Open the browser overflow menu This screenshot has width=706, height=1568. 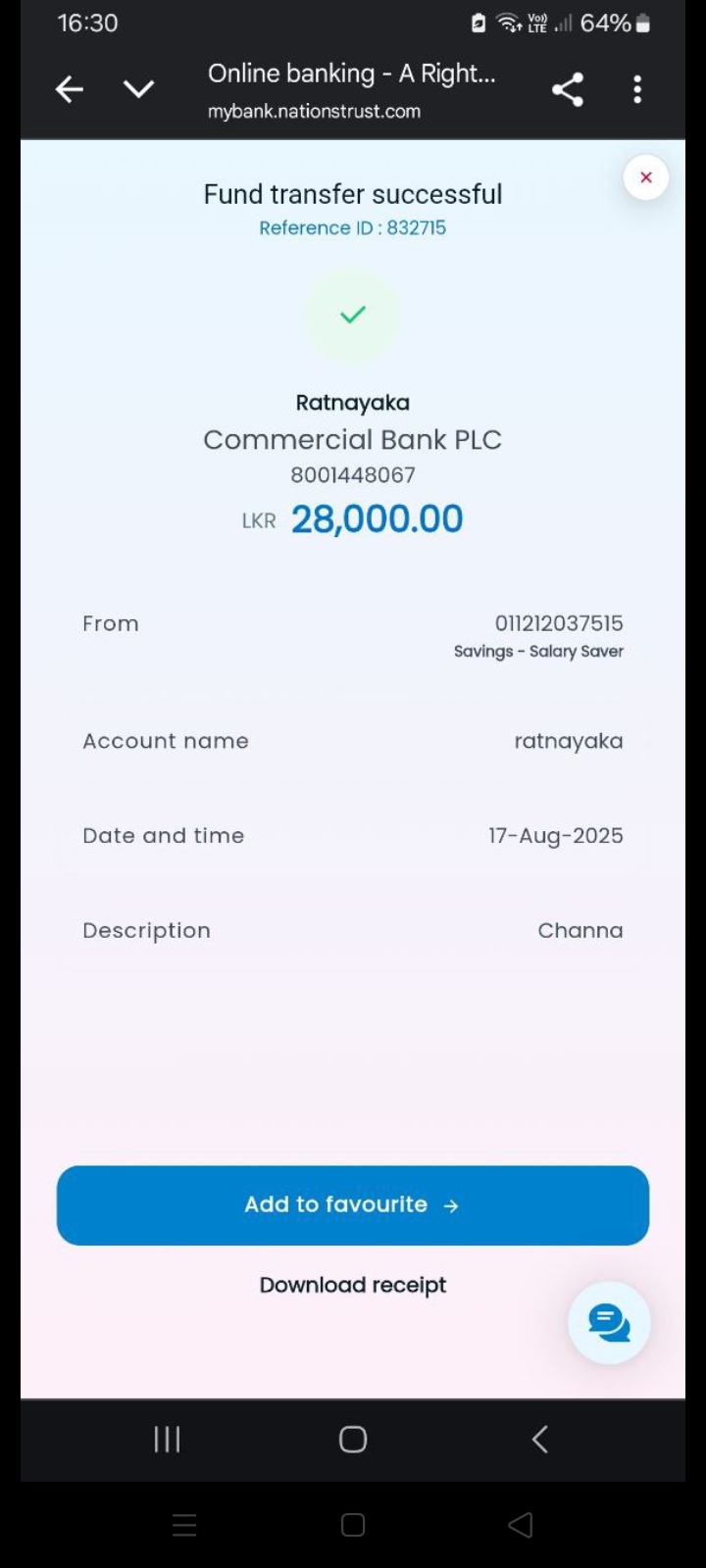coord(637,90)
